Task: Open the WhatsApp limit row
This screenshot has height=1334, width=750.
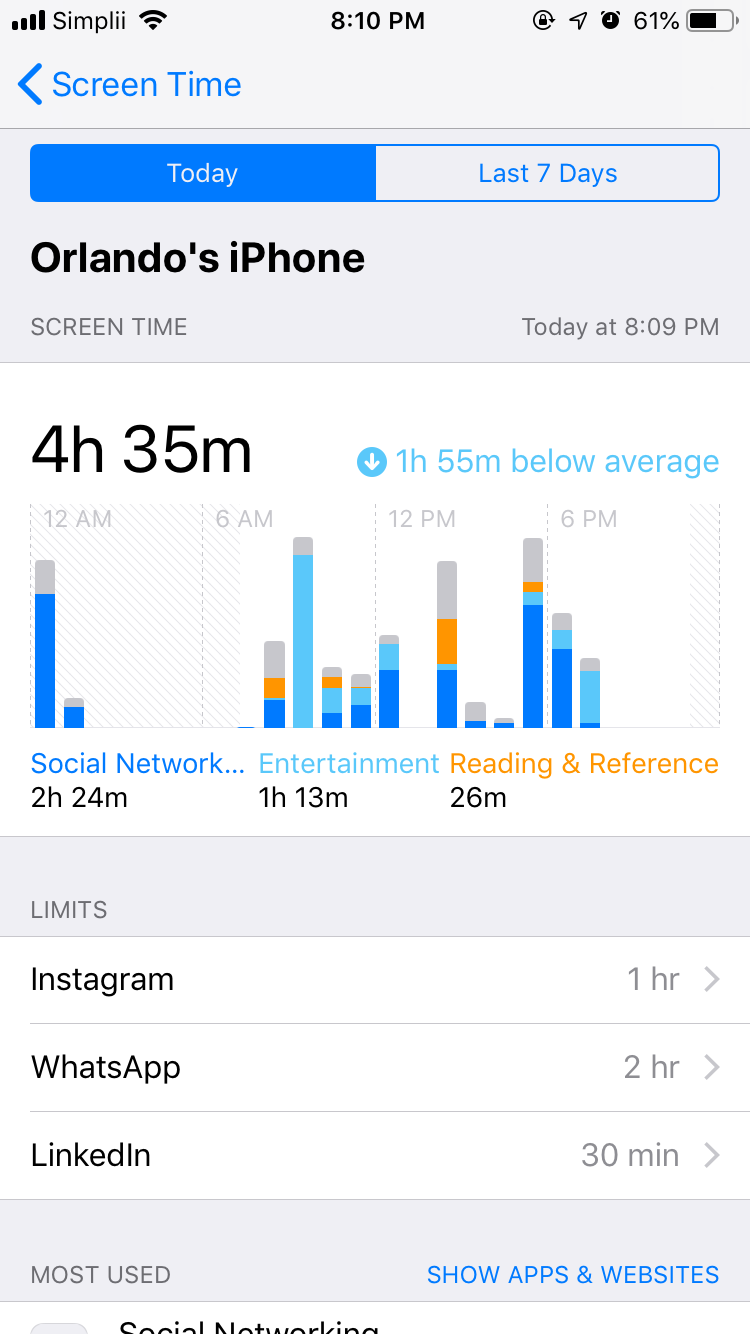Action: tap(375, 1067)
